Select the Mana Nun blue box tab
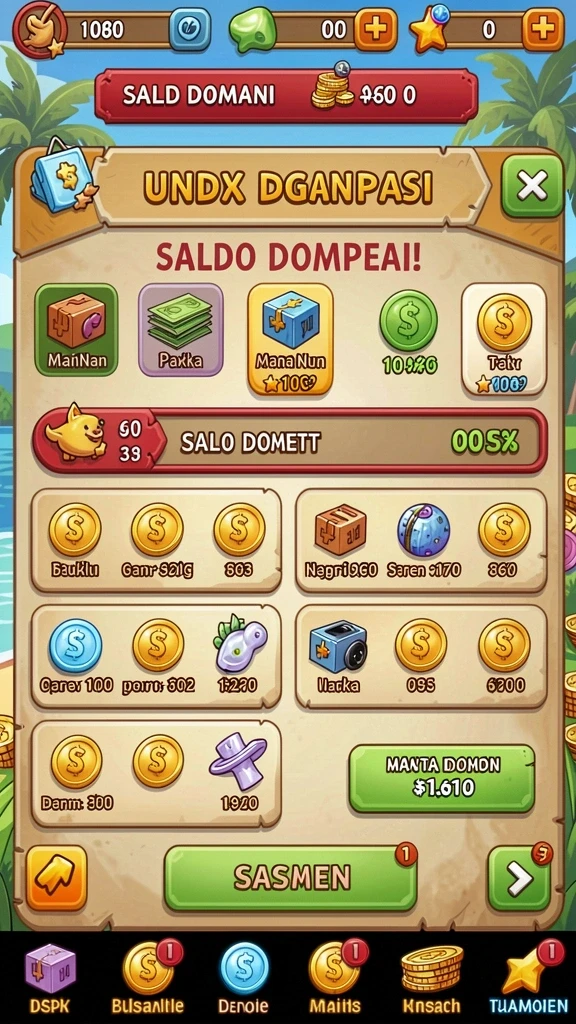This screenshot has height=1024, width=576. tap(291, 339)
